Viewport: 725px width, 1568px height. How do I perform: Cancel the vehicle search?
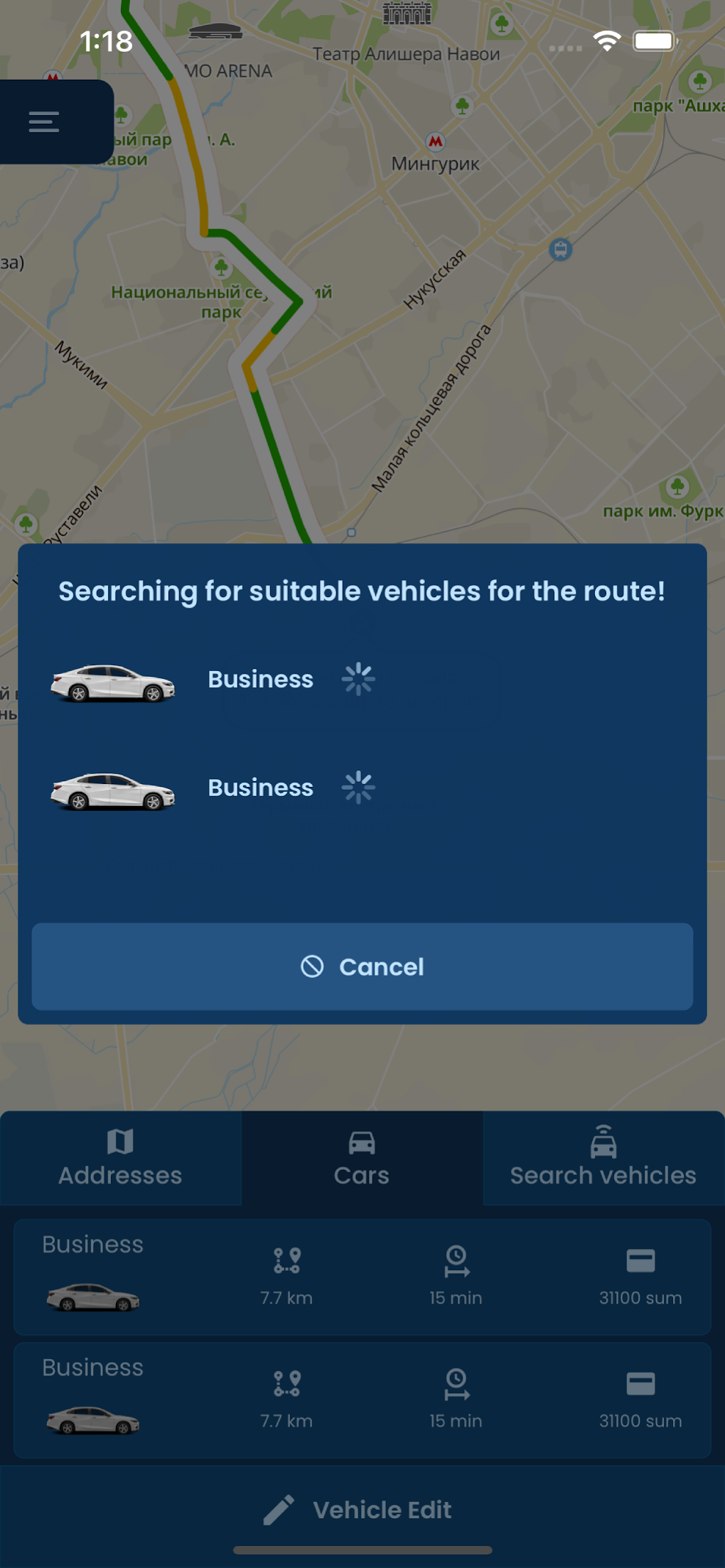pyautogui.click(x=362, y=967)
